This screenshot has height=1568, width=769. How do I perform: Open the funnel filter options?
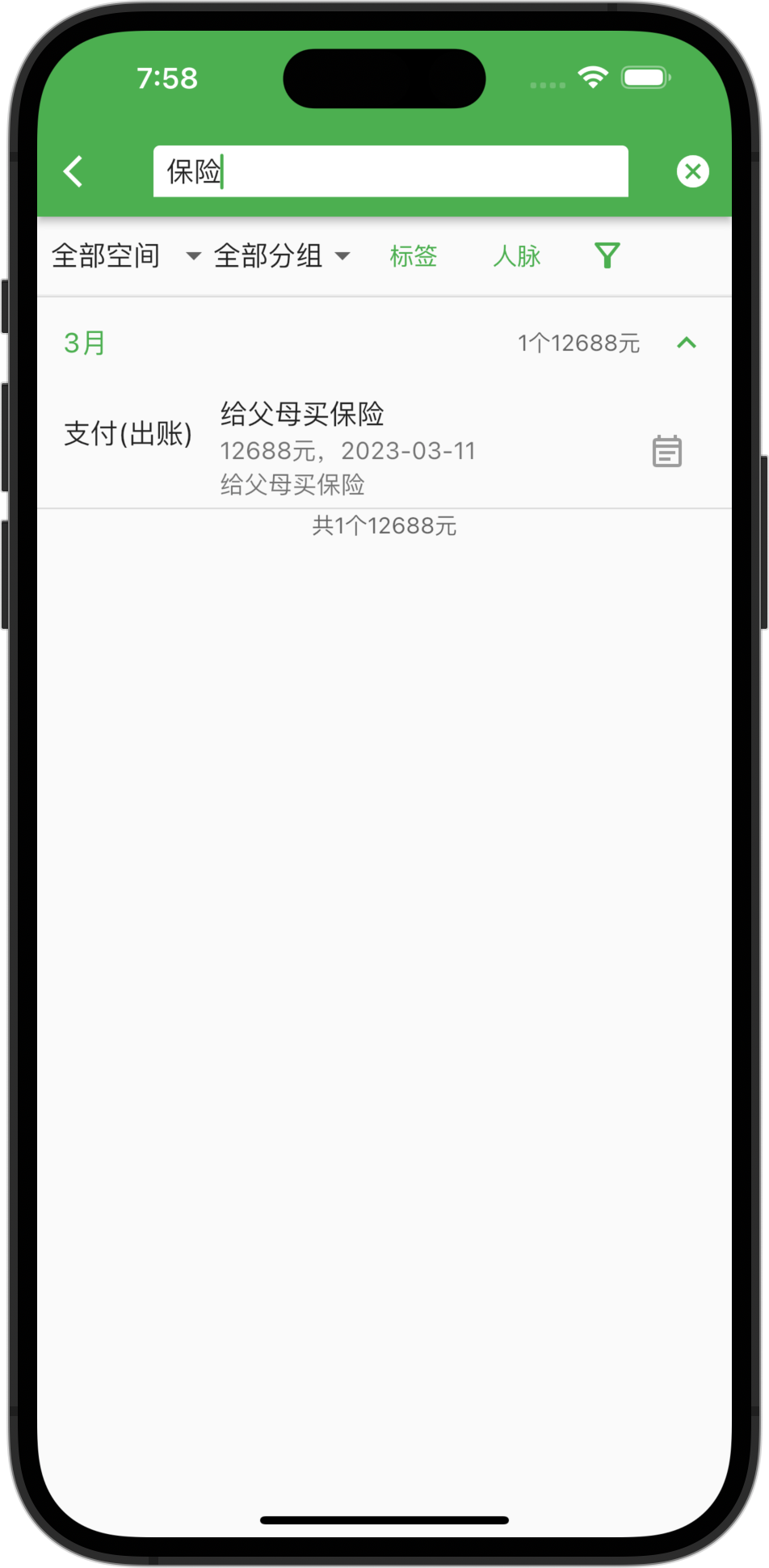click(x=607, y=255)
